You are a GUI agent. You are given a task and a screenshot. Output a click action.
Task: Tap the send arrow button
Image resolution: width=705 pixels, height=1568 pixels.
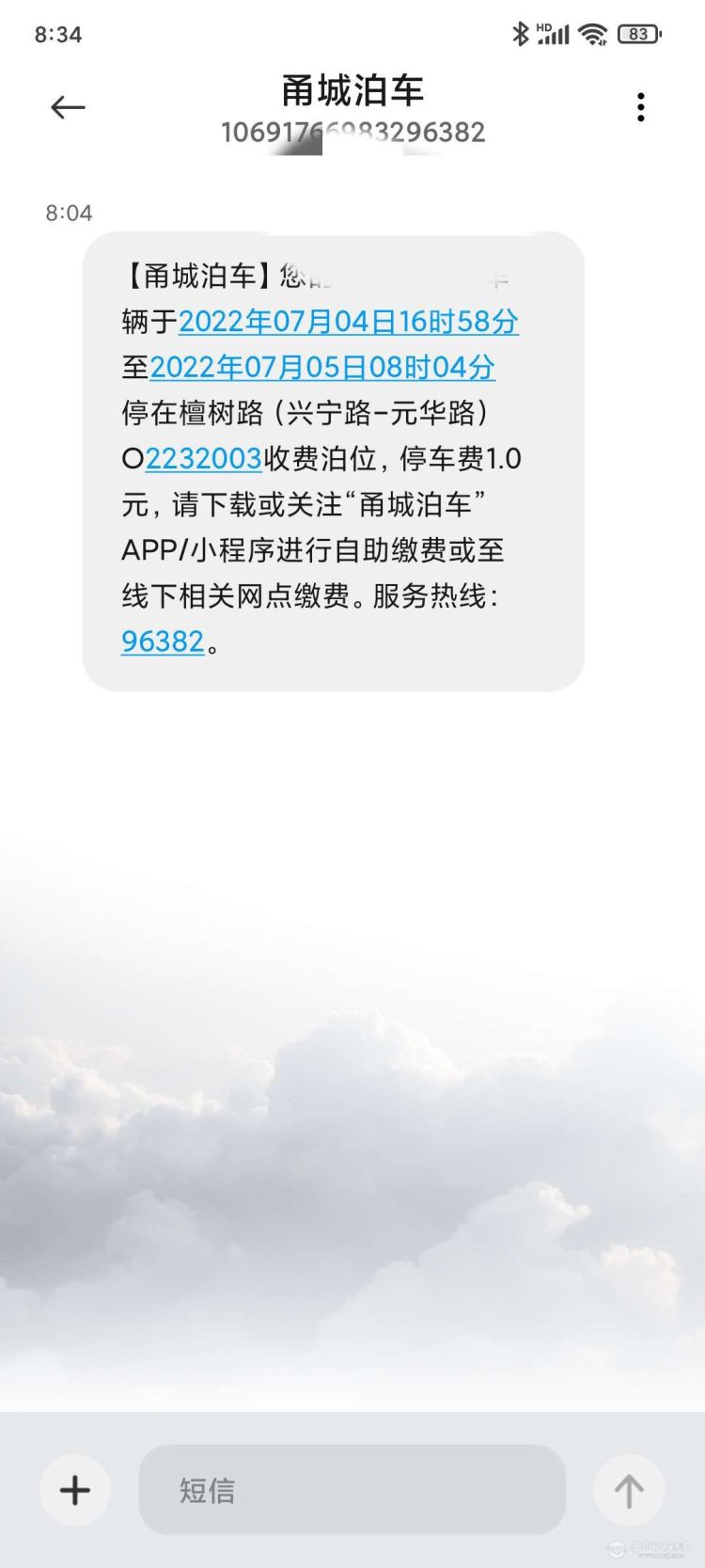click(x=629, y=1490)
